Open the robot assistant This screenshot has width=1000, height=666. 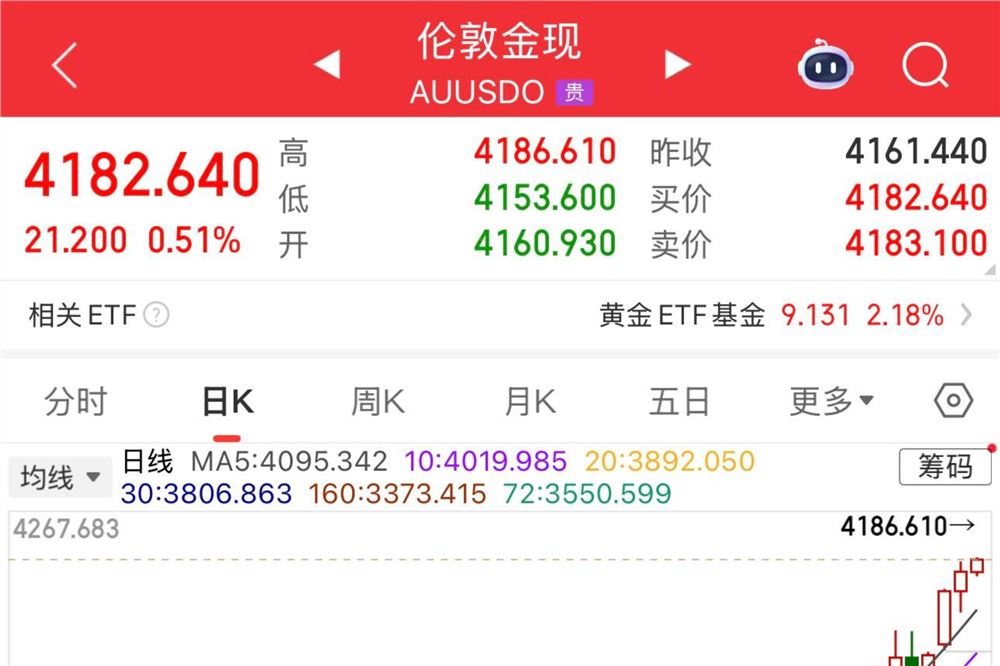[x=826, y=66]
